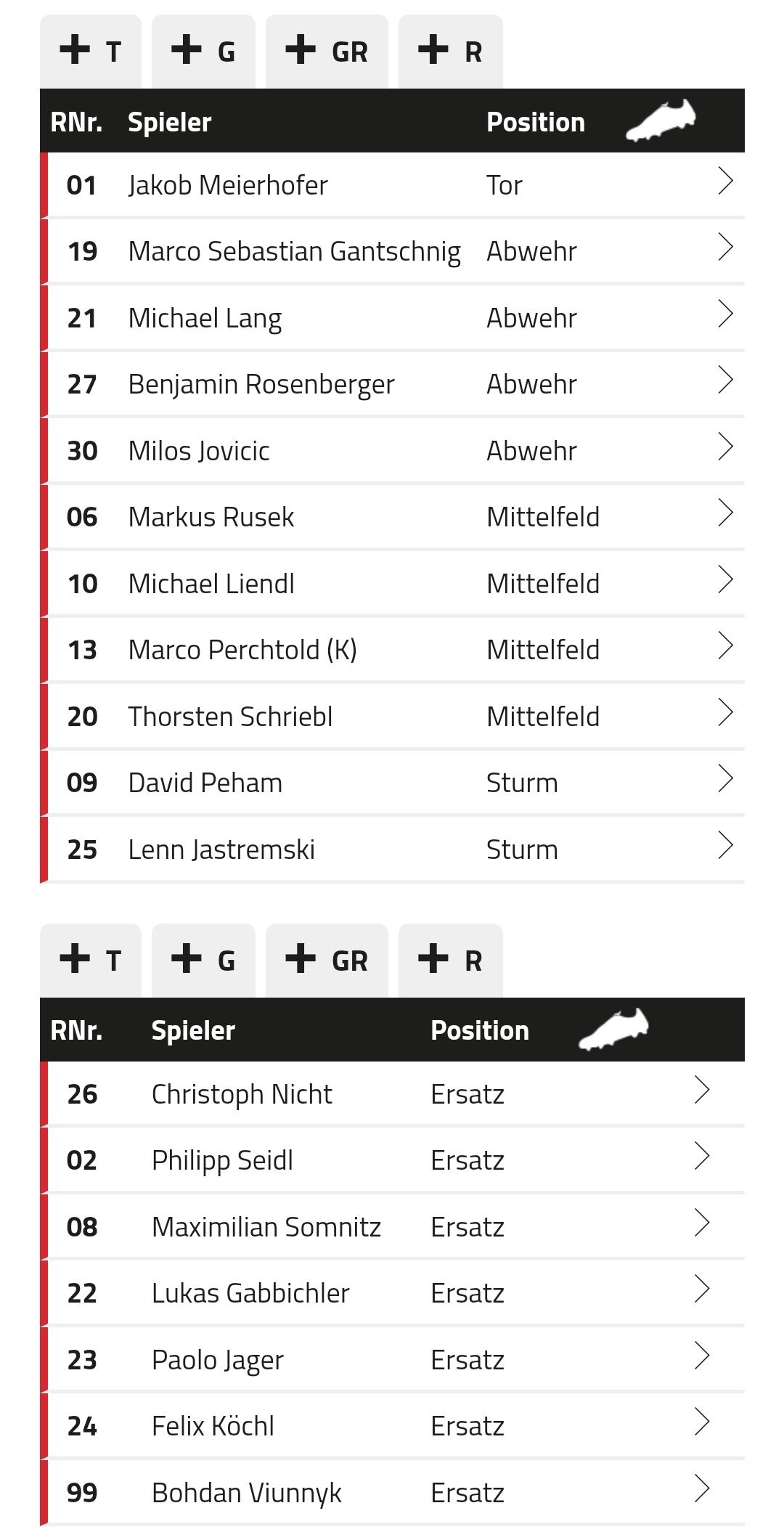784x1540 pixels.
Task: Open Felix Köchl's substitute row
Action: tap(392, 1426)
